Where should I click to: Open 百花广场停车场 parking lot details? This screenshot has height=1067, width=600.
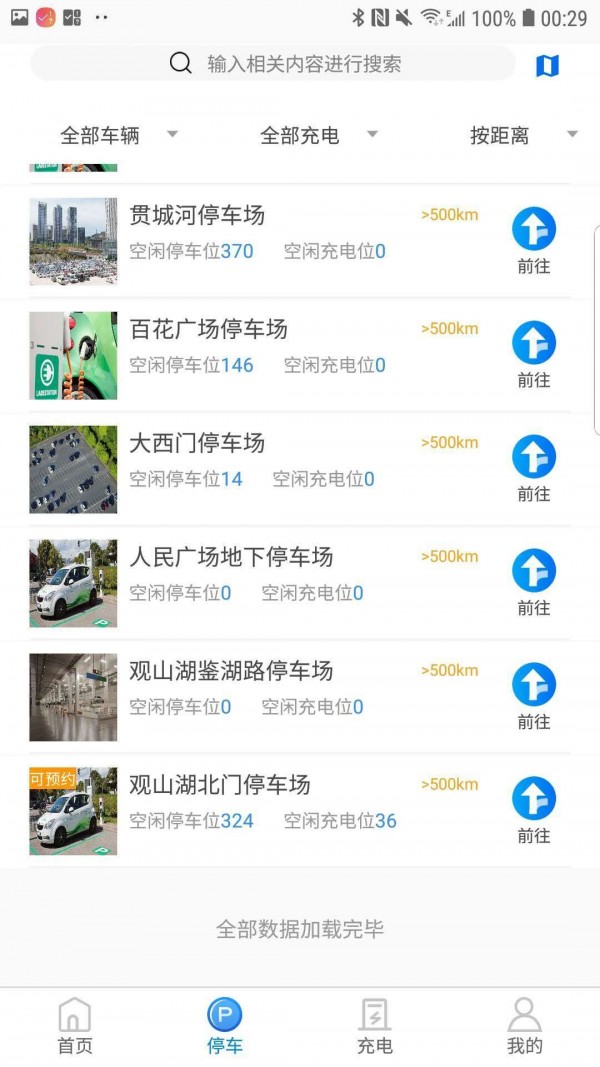pos(208,329)
